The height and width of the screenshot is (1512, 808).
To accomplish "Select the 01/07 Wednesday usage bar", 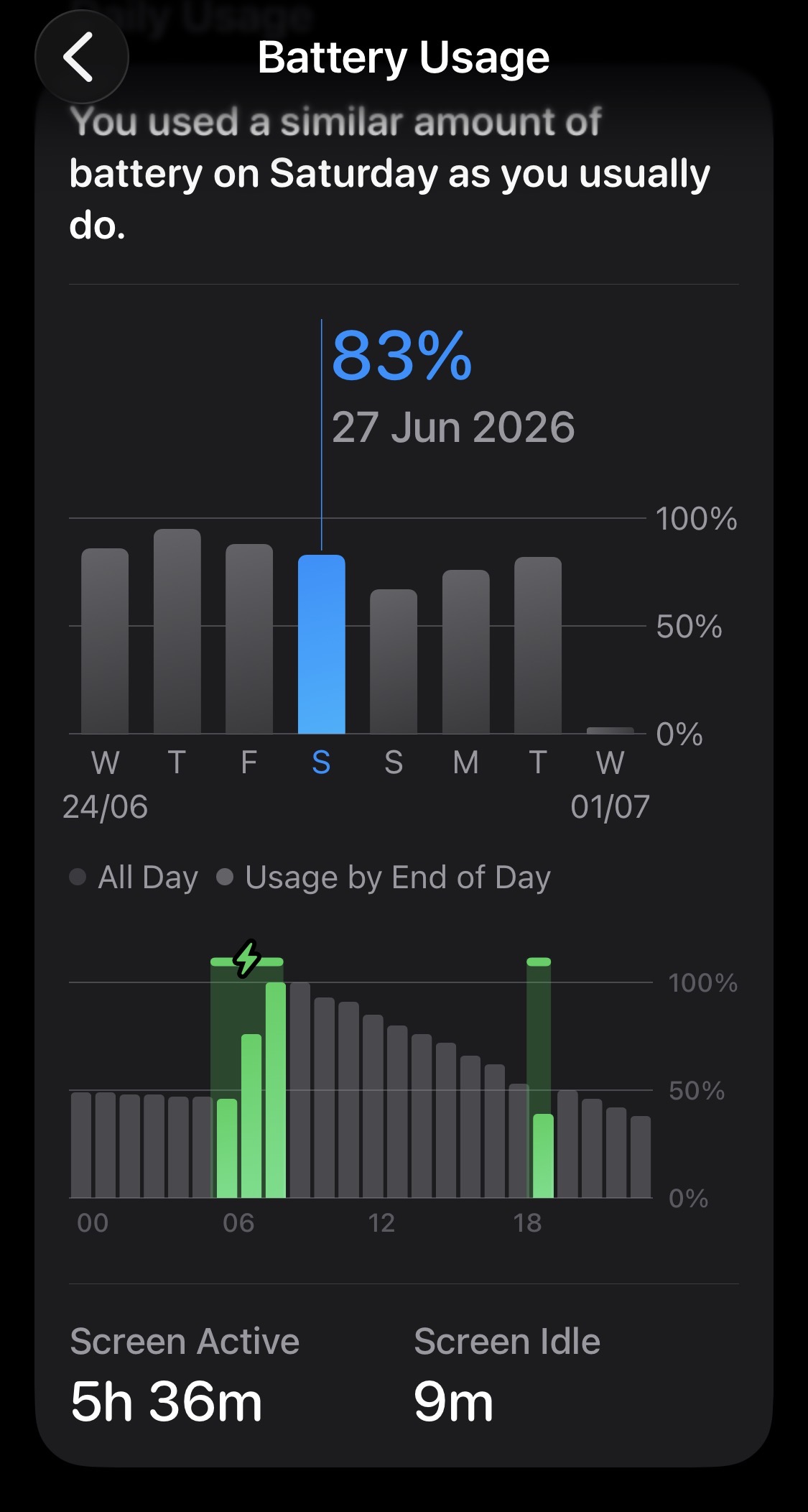I will point(610,730).
